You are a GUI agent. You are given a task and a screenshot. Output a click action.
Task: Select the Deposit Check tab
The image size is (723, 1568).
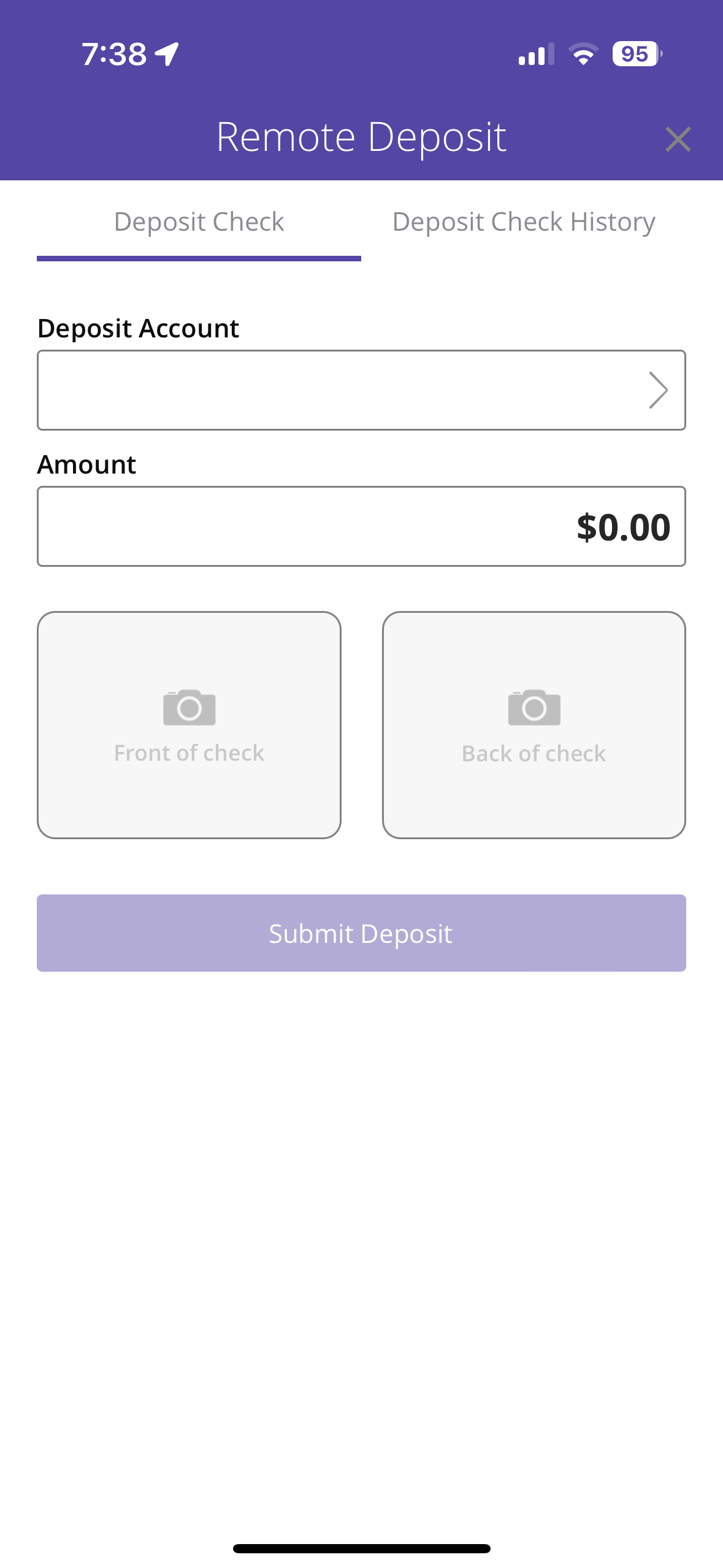click(199, 221)
